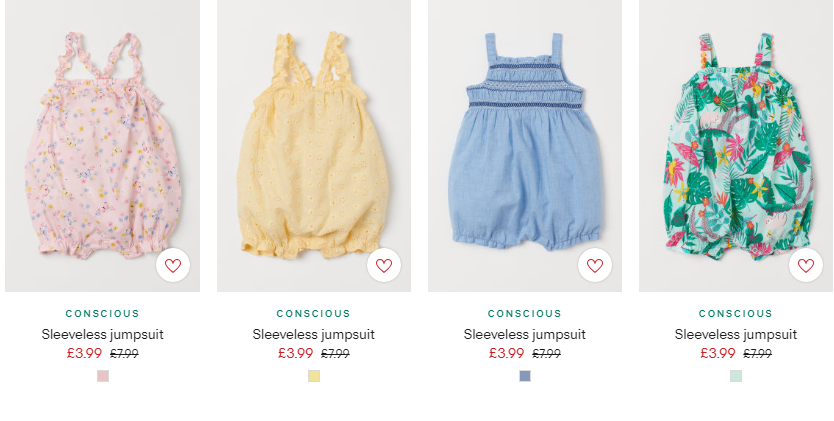Image resolution: width=834 pixels, height=421 pixels.
Task: Favorite the tropical print jumpsuit
Action: tap(806, 265)
